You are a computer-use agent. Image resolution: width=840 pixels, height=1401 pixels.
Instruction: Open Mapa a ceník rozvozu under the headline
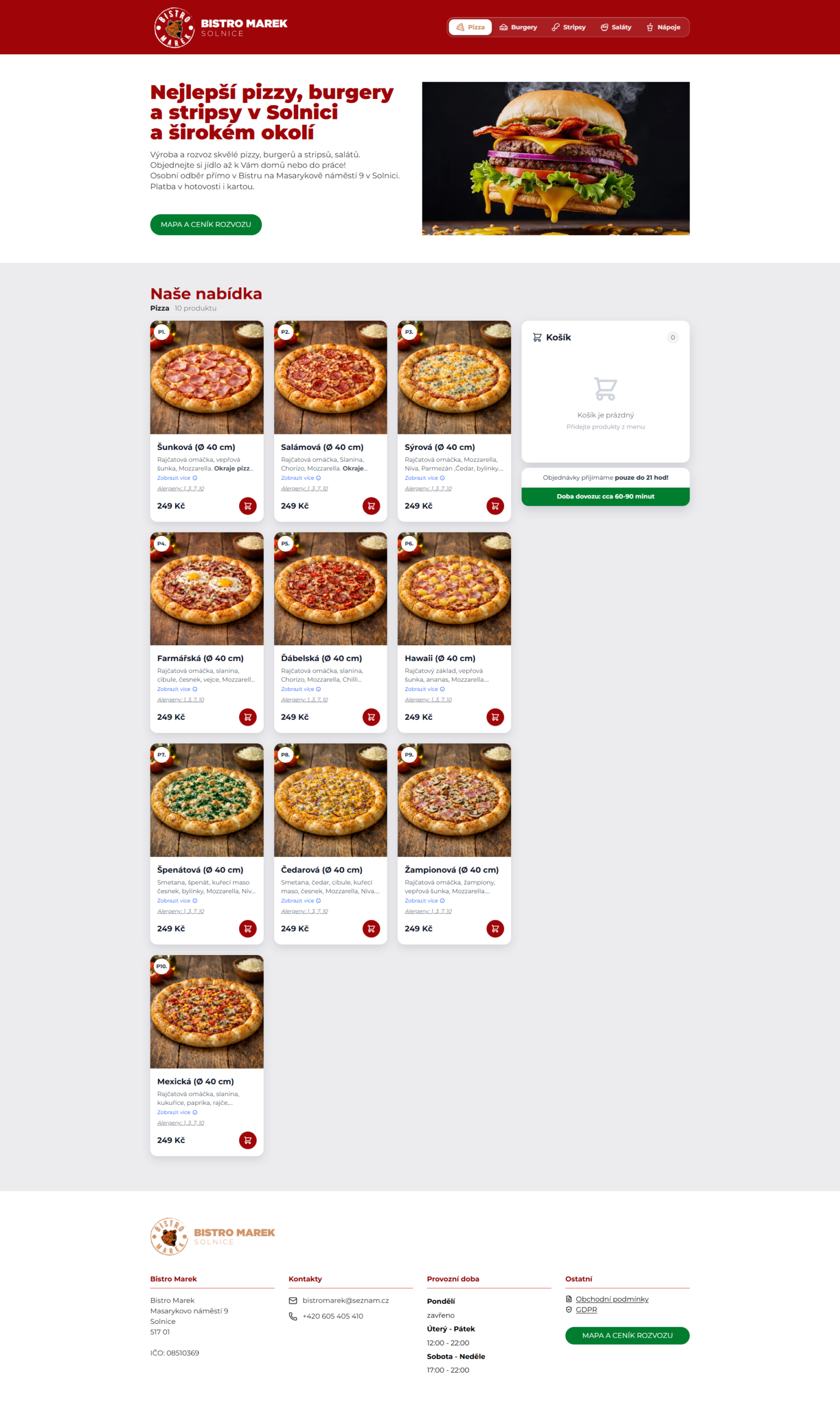(x=205, y=225)
